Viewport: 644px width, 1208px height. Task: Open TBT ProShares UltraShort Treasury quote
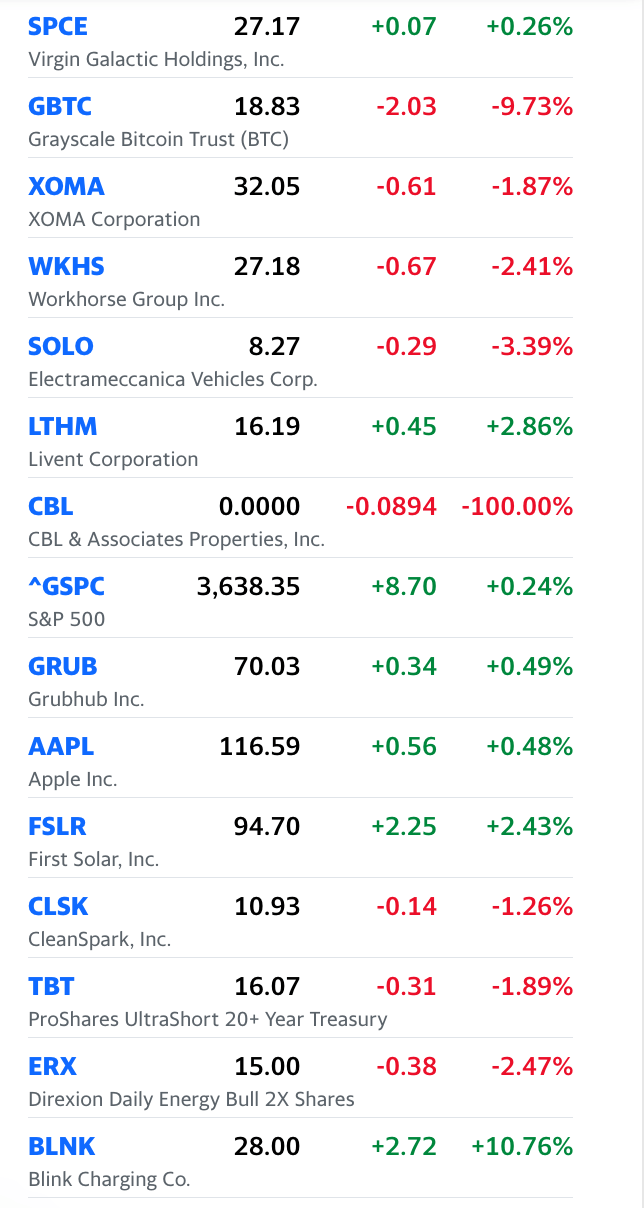coord(51,987)
